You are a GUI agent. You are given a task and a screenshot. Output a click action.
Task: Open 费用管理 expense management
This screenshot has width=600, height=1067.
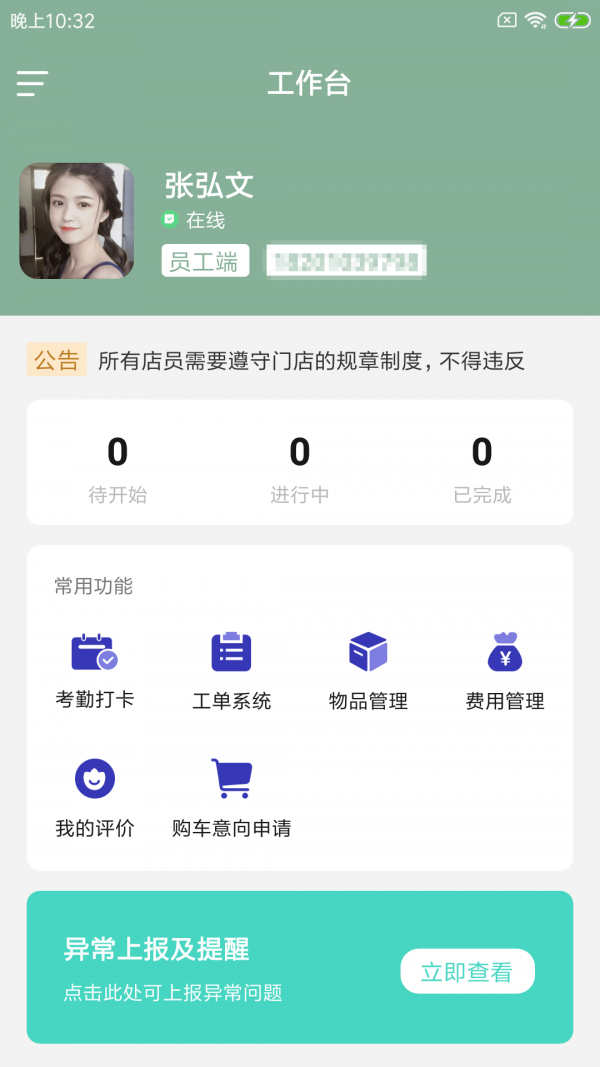pyautogui.click(x=505, y=670)
